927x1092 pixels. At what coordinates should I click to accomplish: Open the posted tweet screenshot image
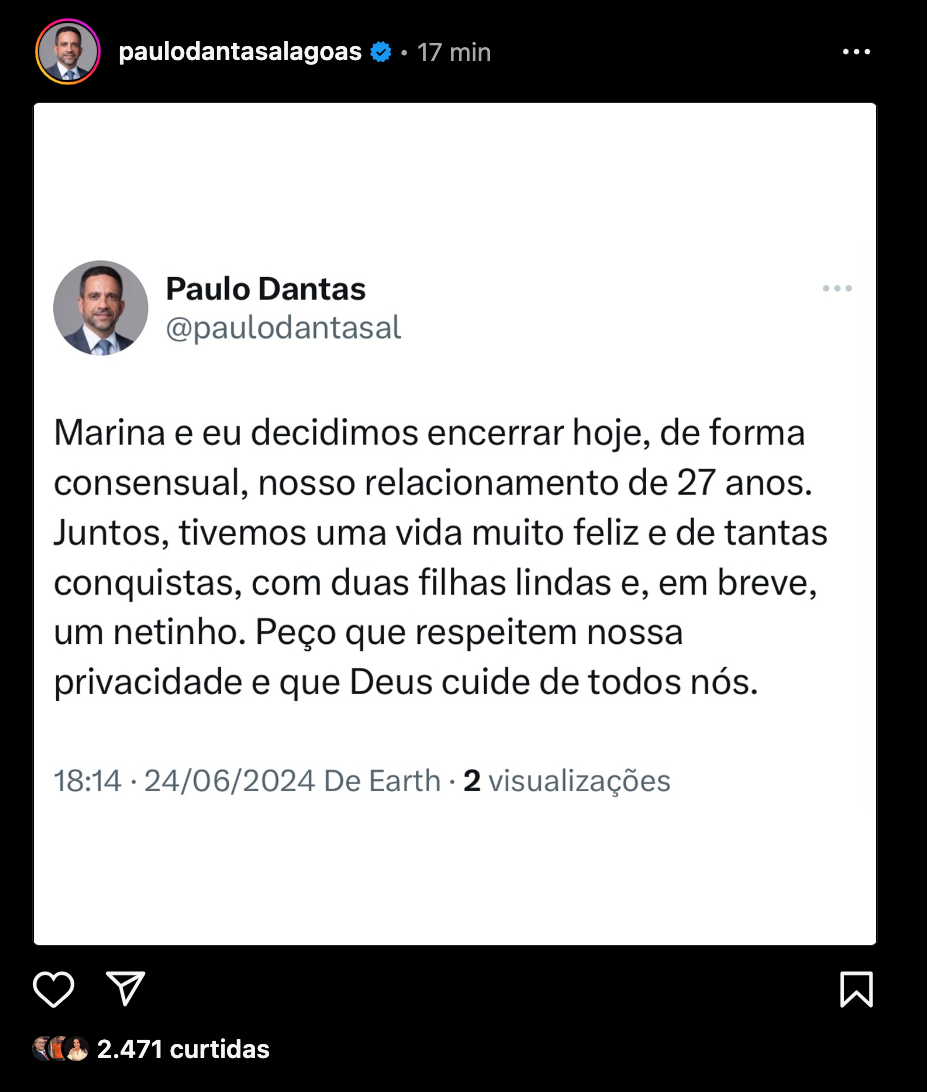pos(455,524)
